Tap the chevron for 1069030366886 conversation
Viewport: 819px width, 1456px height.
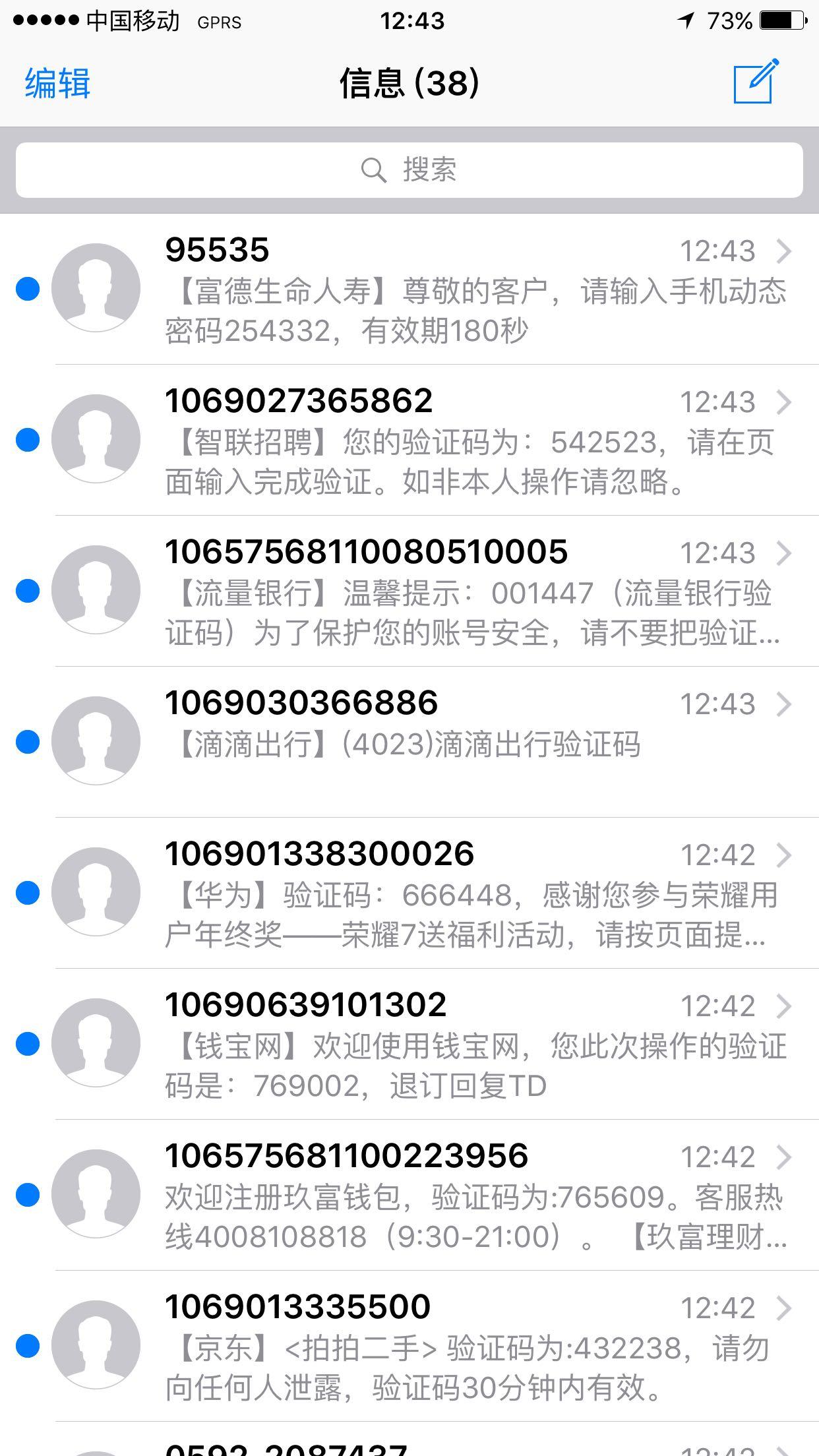(784, 704)
